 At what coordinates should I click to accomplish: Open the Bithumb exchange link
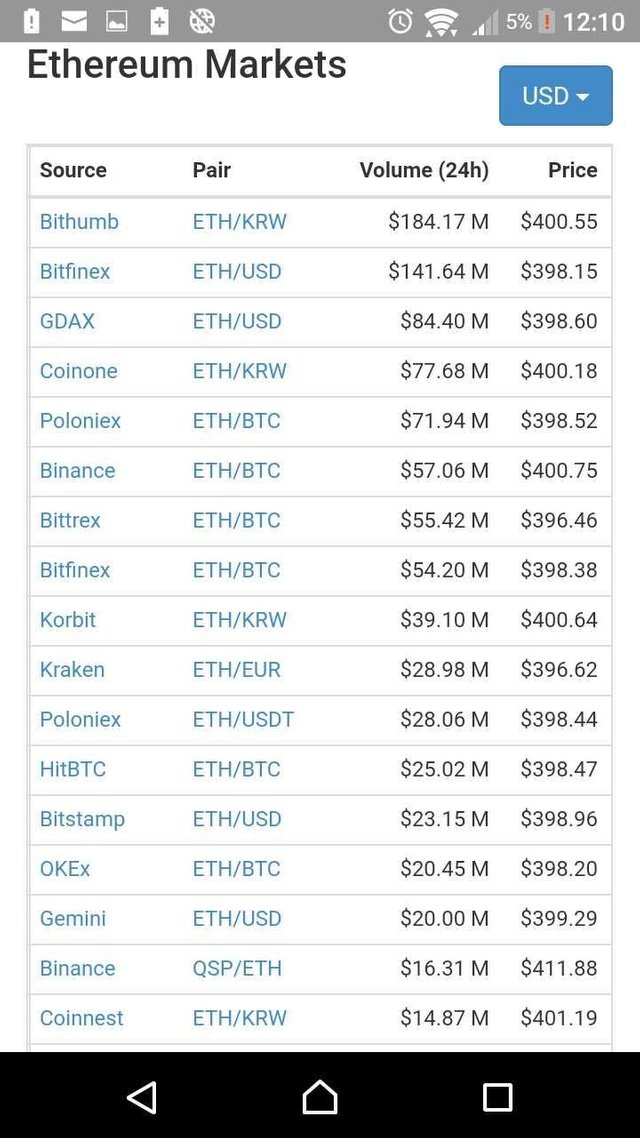point(79,222)
